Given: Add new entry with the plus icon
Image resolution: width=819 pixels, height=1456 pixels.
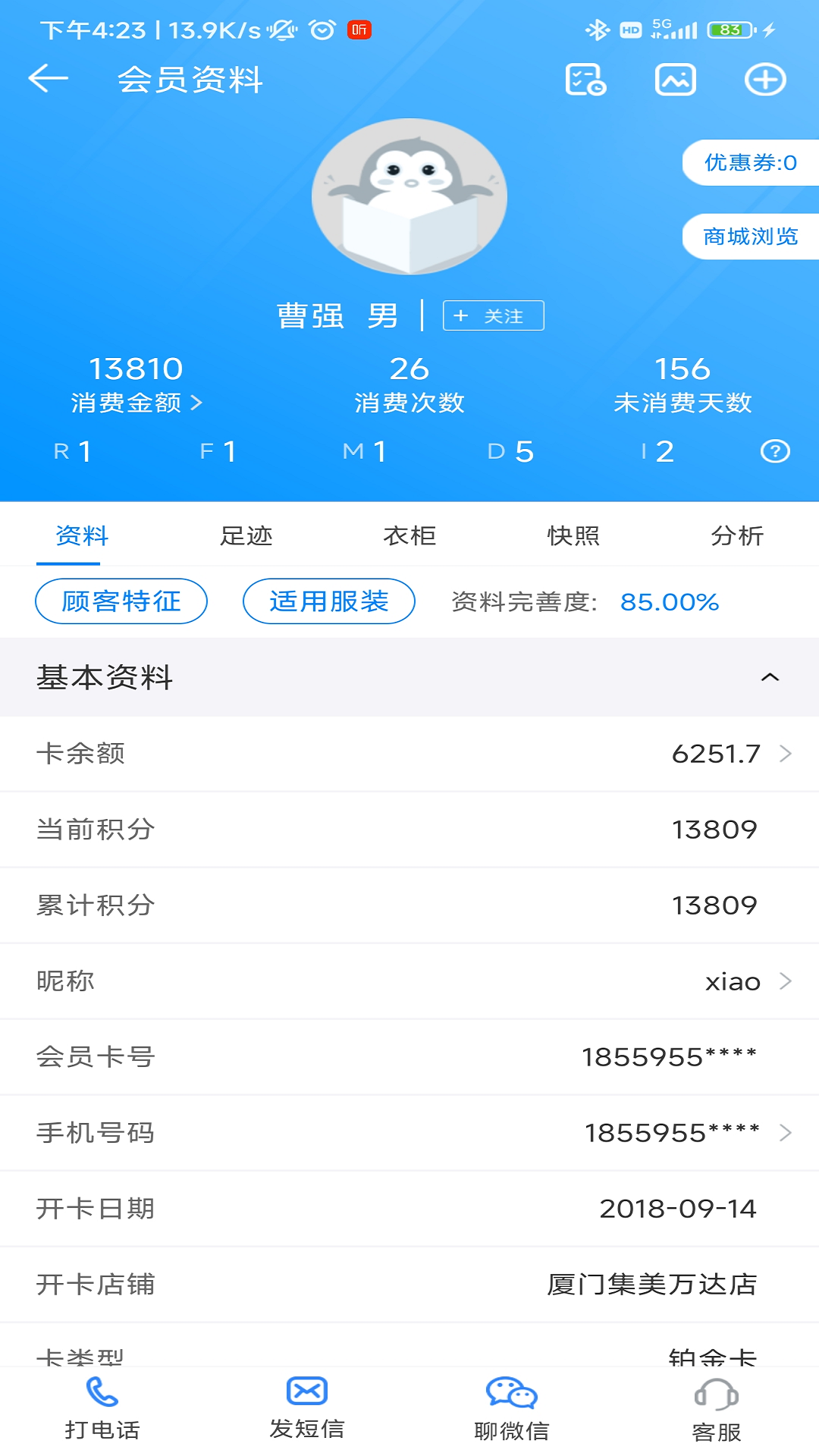Looking at the screenshot, I should tap(765, 80).
